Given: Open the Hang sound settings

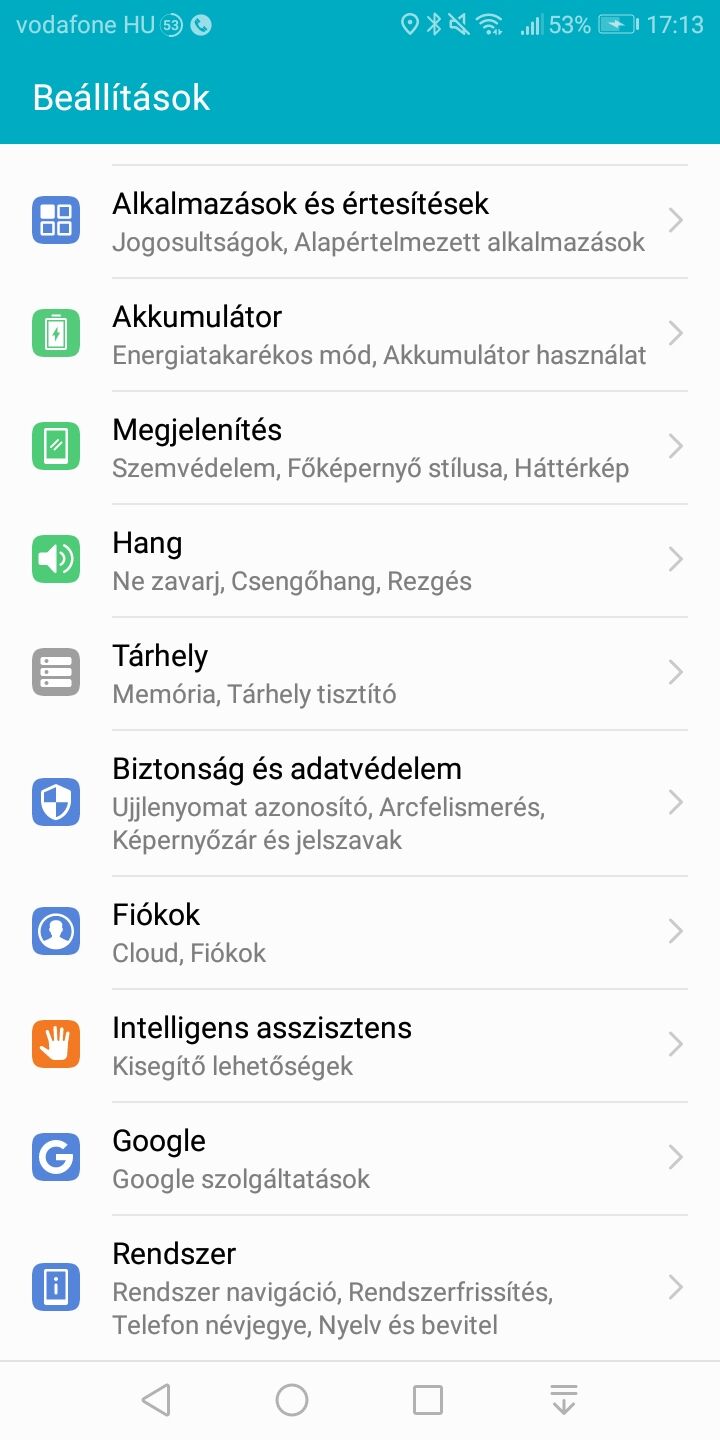Looking at the screenshot, I should [360, 561].
